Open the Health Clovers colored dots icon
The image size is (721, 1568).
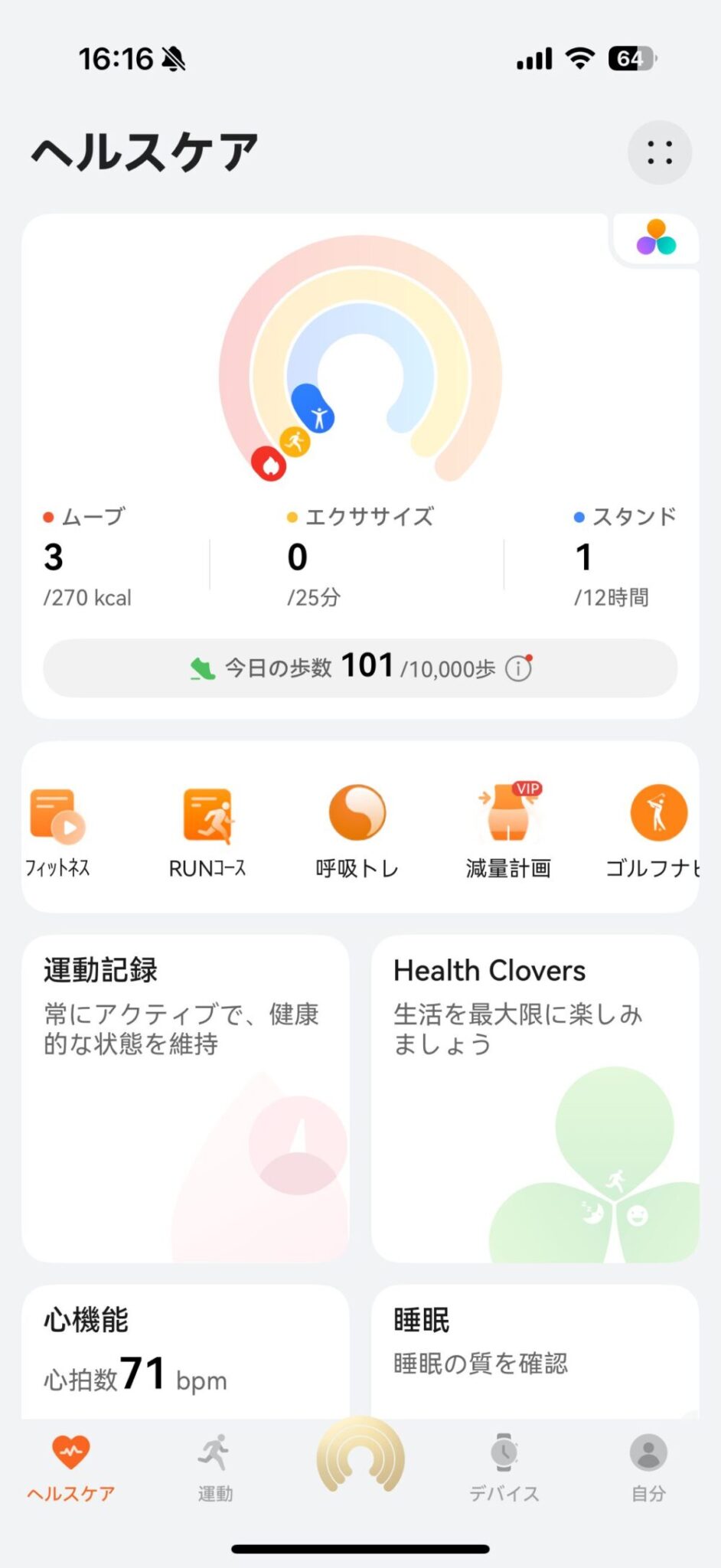pyautogui.click(x=656, y=238)
